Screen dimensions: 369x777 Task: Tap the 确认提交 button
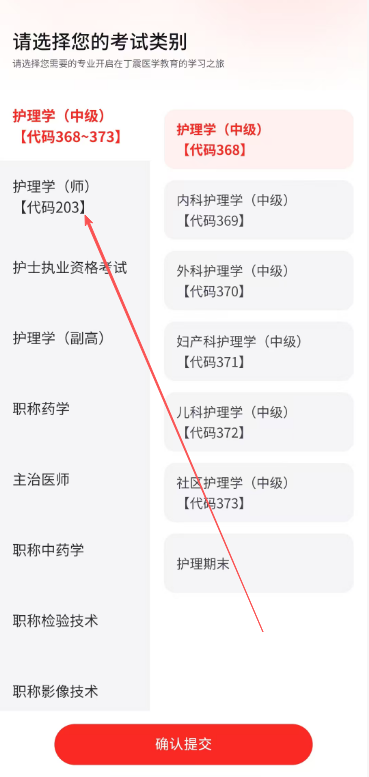point(184,744)
